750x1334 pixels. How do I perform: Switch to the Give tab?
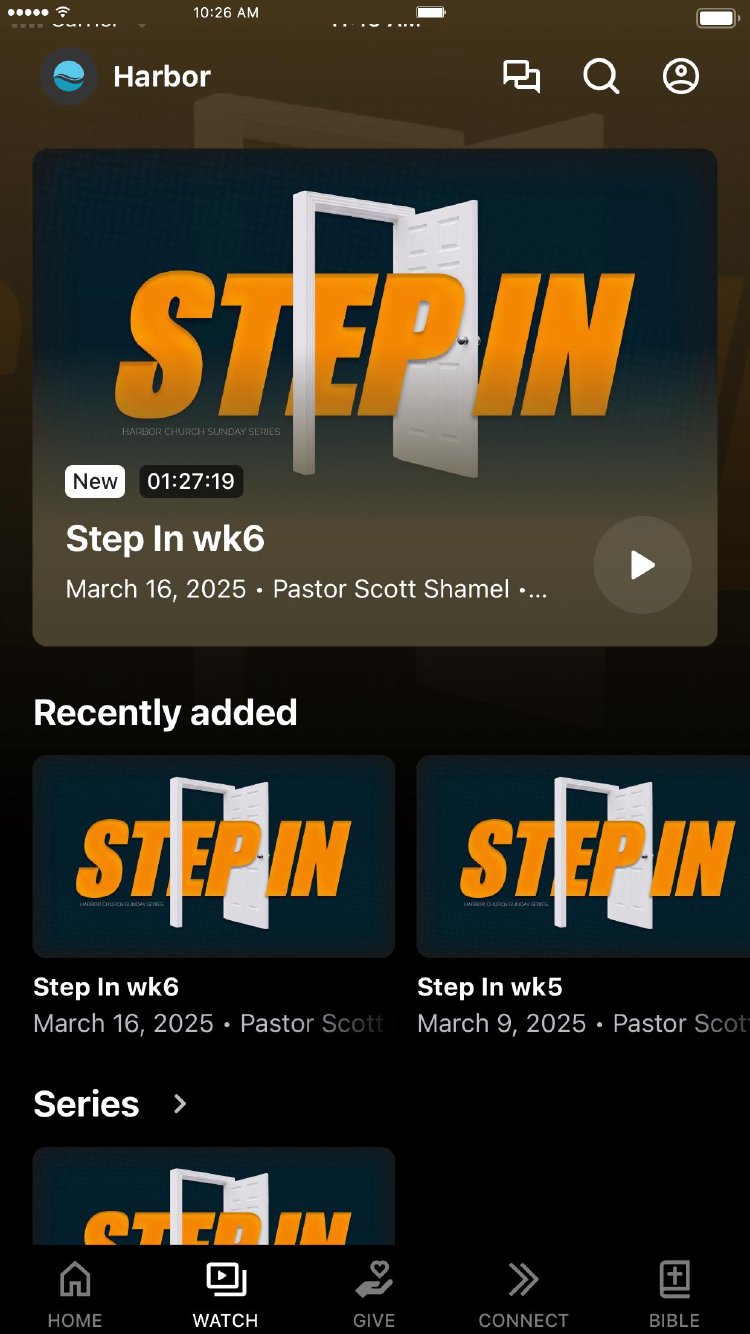pyautogui.click(x=374, y=1293)
